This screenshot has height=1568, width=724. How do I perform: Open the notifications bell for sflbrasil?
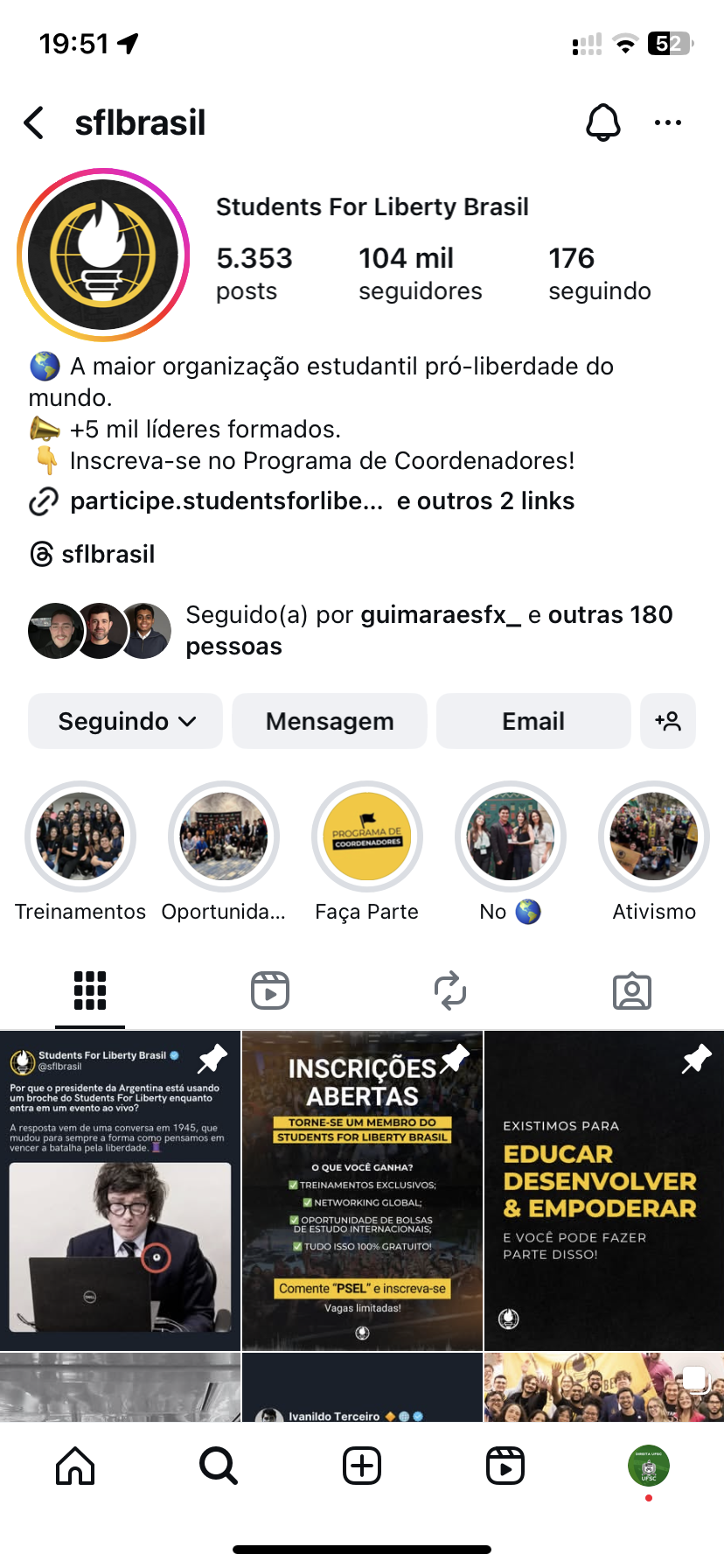[x=602, y=123]
